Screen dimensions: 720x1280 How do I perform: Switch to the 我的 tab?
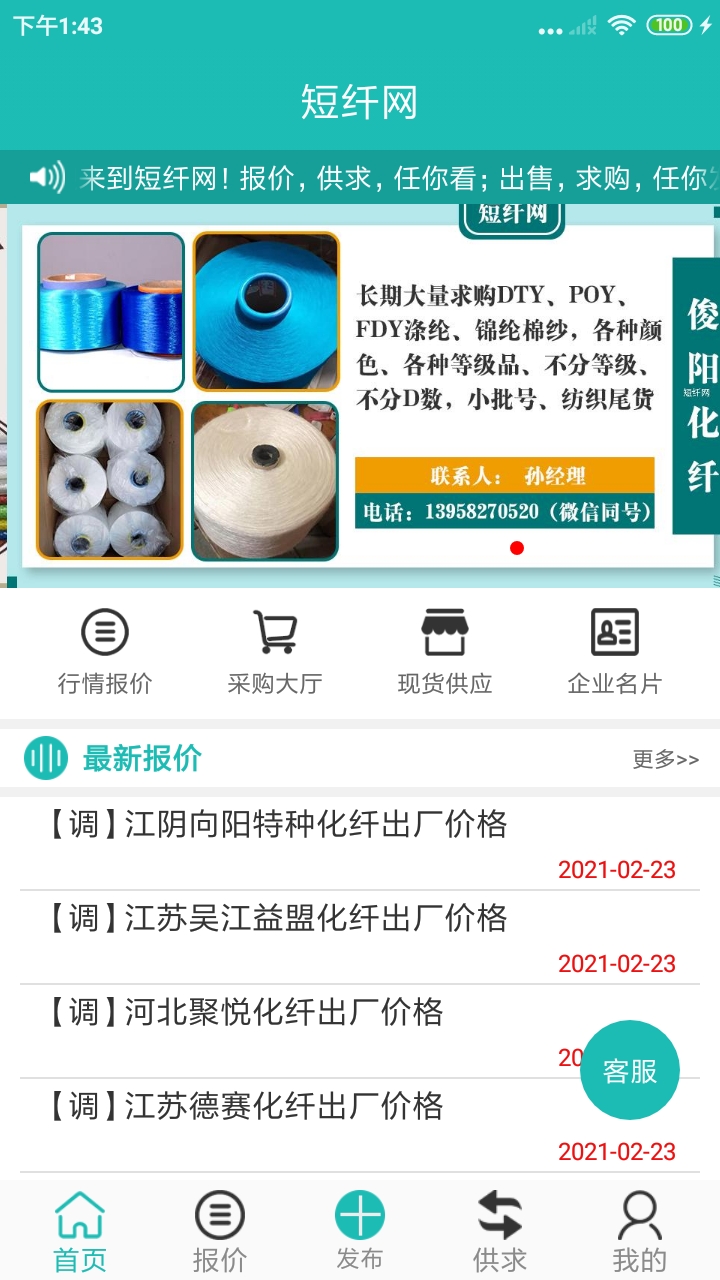click(640, 1231)
